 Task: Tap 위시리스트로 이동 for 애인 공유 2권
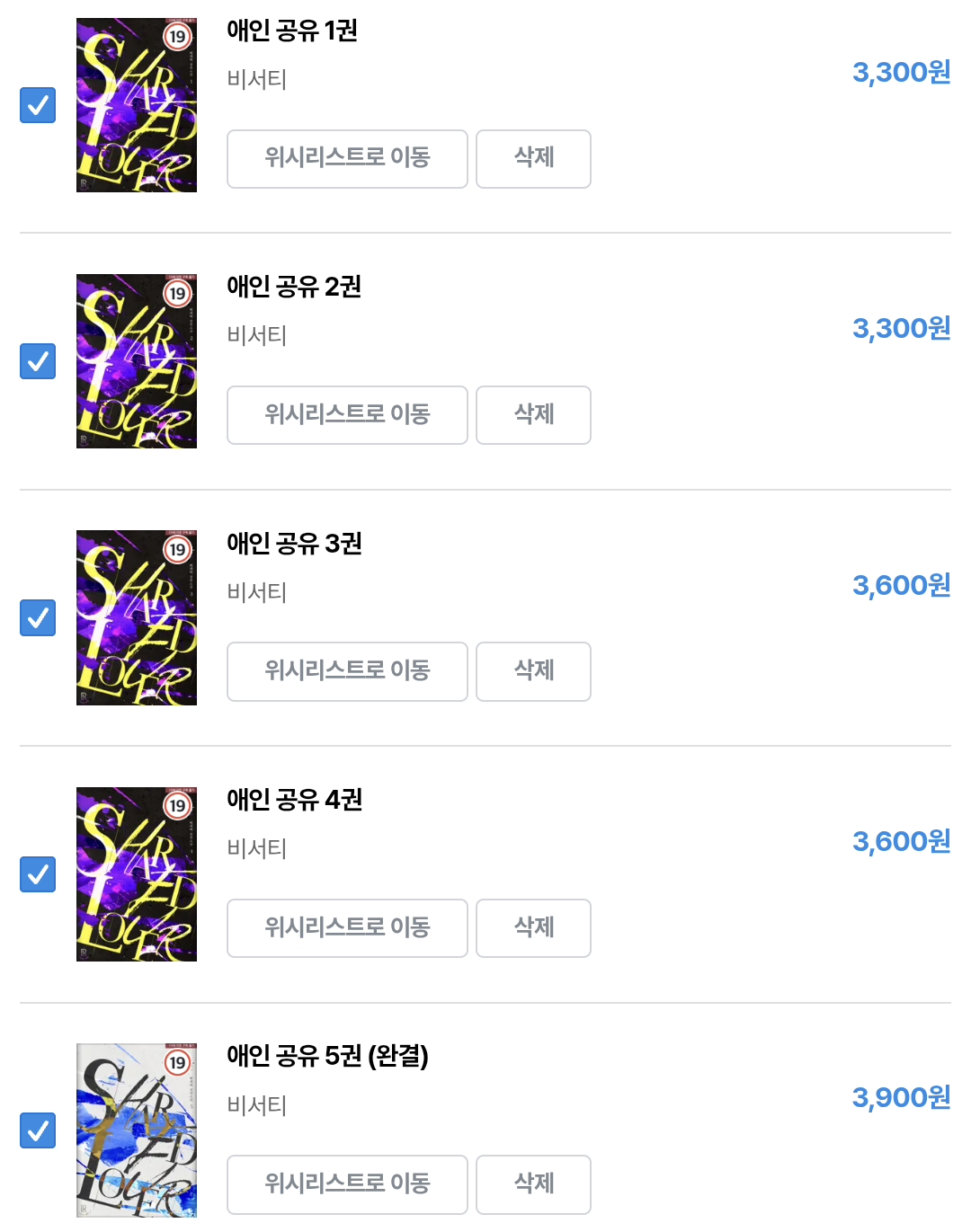click(347, 415)
